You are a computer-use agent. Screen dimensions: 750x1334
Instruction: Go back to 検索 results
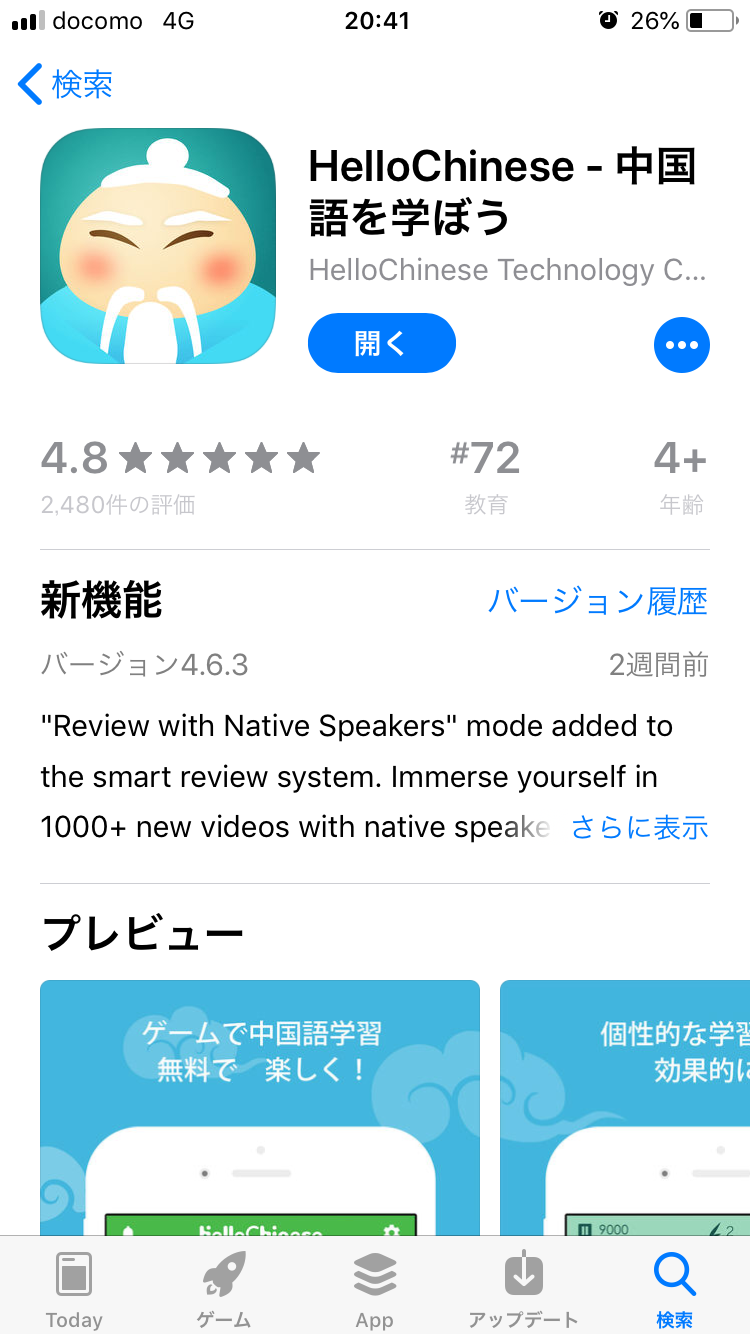click(66, 84)
